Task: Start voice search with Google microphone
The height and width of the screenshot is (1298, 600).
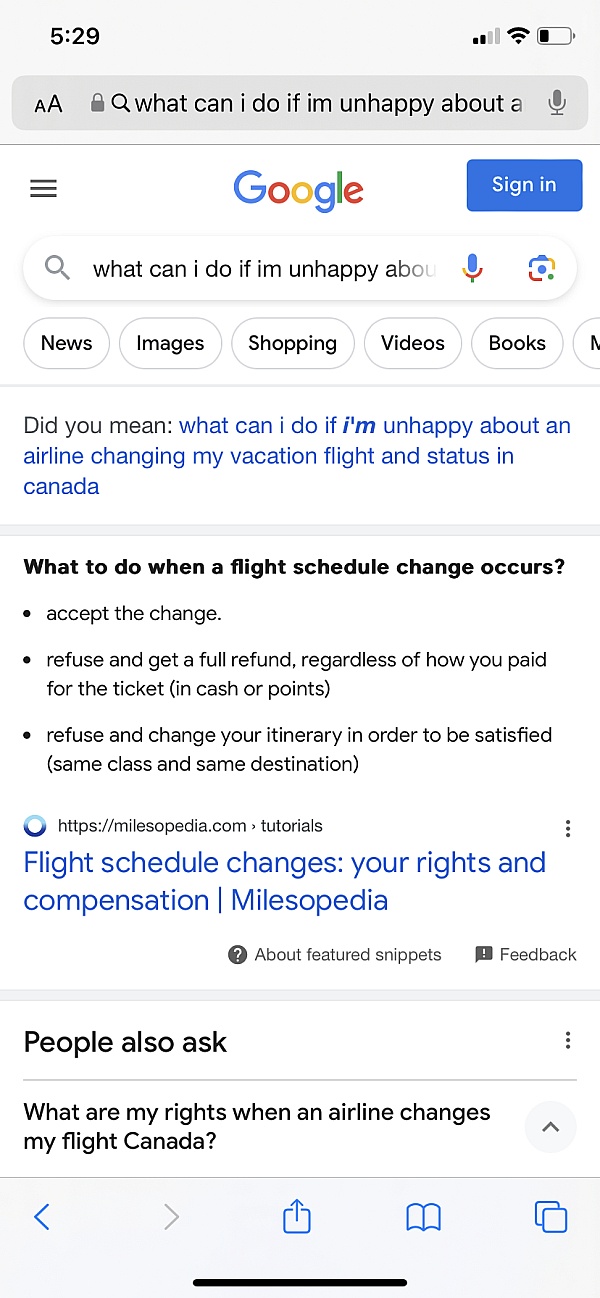Action: click(x=473, y=268)
